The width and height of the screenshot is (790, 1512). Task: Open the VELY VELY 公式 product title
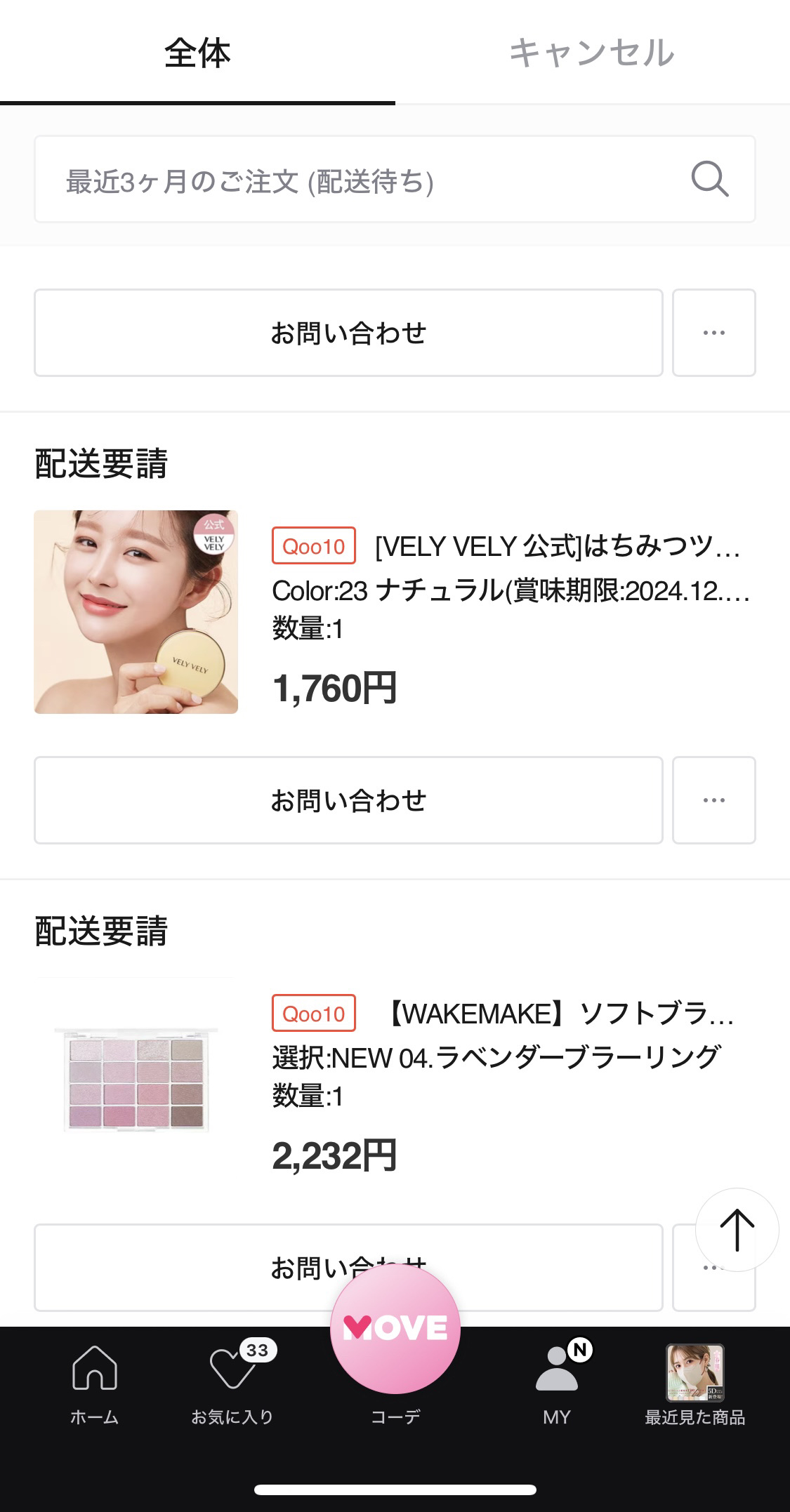(x=558, y=547)
